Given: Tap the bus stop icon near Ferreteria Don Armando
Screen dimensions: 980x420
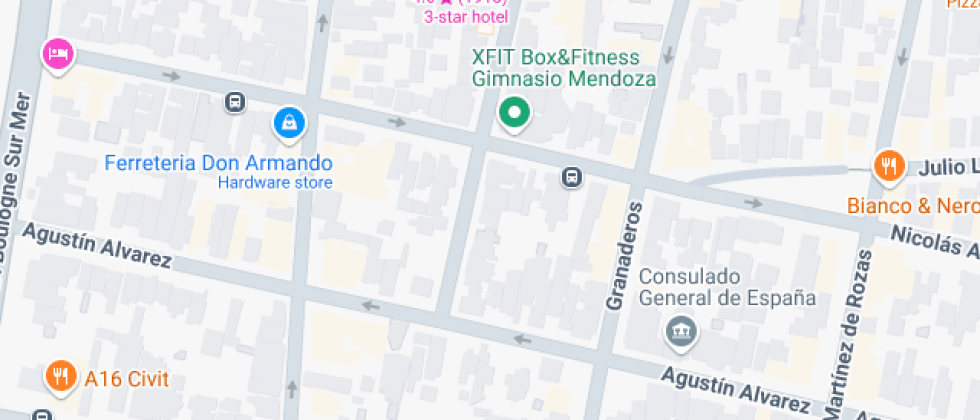Looking at the screenshot, I should tap(234, 102).
